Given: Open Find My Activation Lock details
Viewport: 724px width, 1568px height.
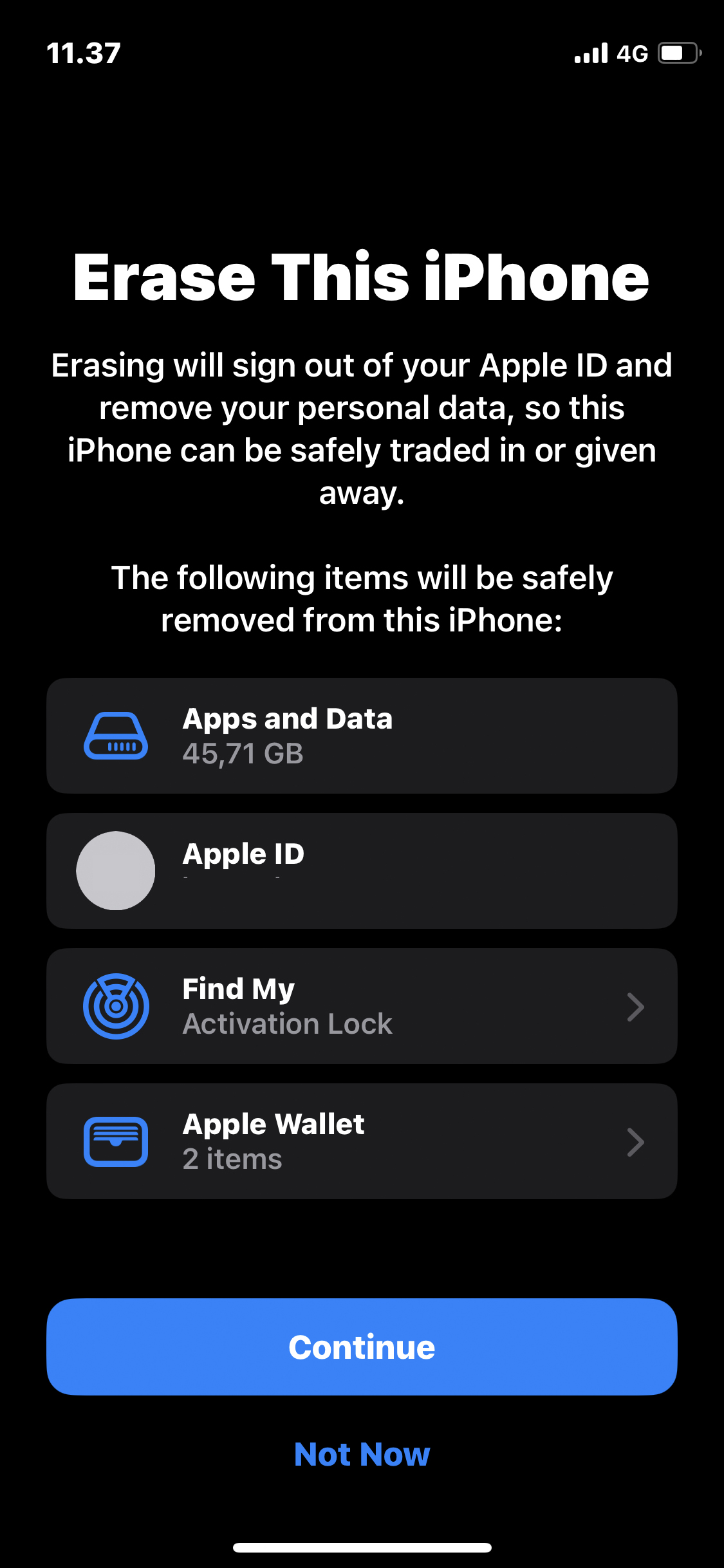Looking at the screenshot, I should click(362, 1006).
